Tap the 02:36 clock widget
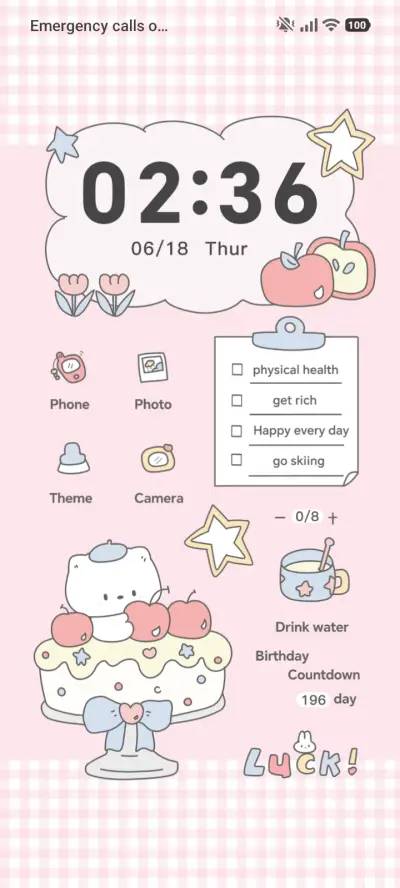Viewport: 400px width, 888px height. pyautogui.click(x=200, y=193)
